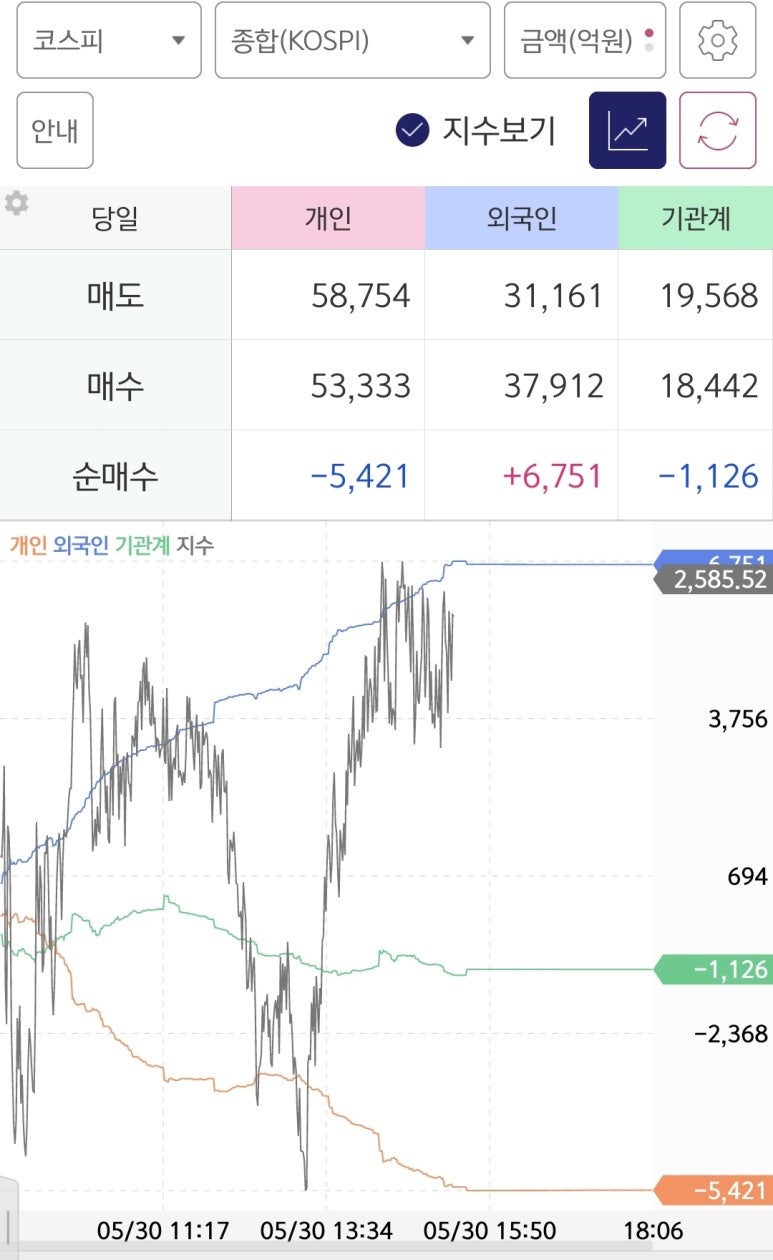Open the table settings gear beside 당일
The height and width of the screenshot is (1260, 773).
pos(16,204)
